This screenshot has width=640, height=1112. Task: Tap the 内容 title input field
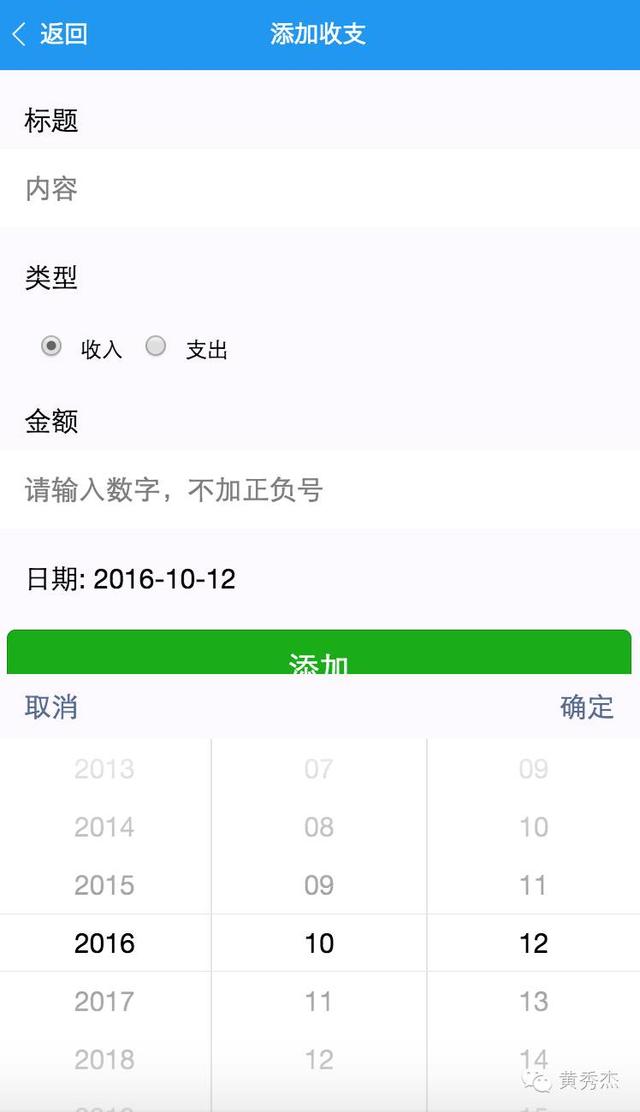pyautogui.click(x=320, y=189)
